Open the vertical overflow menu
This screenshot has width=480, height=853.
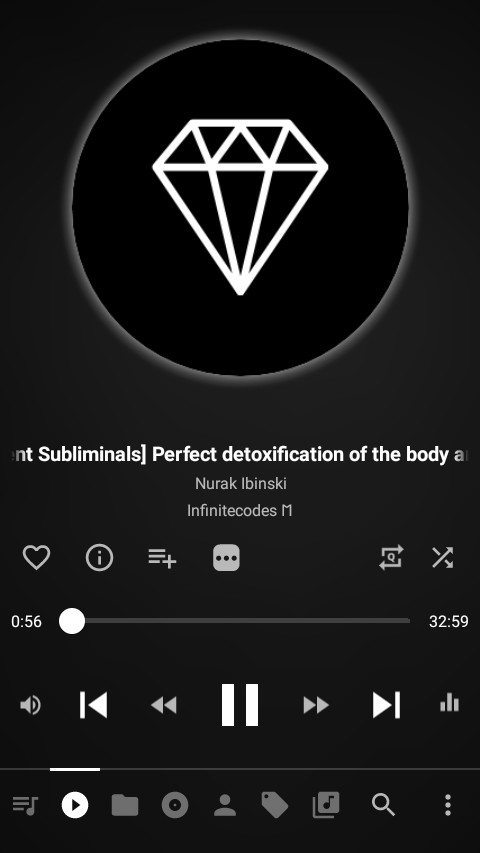[448, 805]
